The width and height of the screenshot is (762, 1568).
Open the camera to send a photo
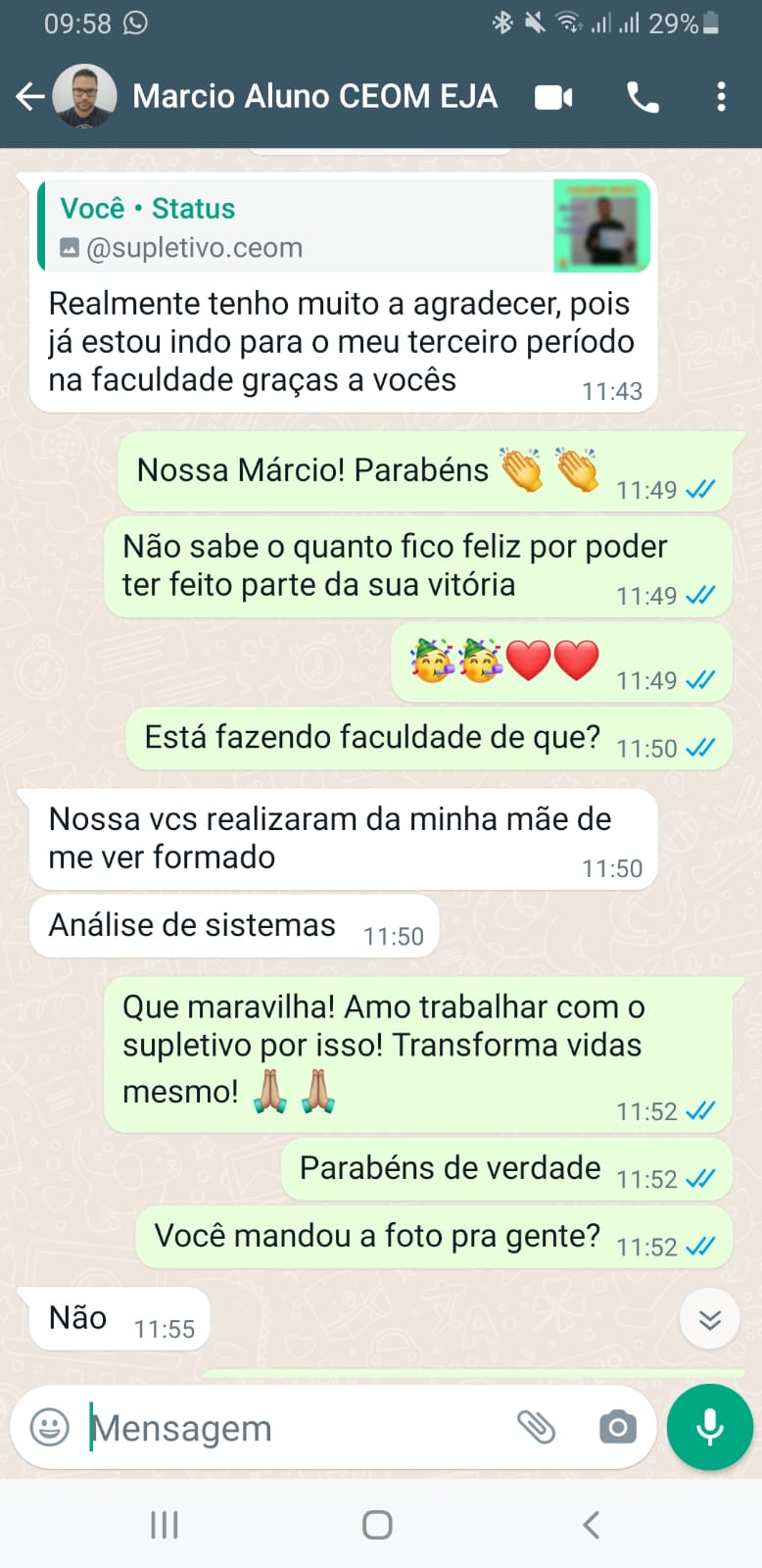pyautogui.click(x=617, y=1427)
